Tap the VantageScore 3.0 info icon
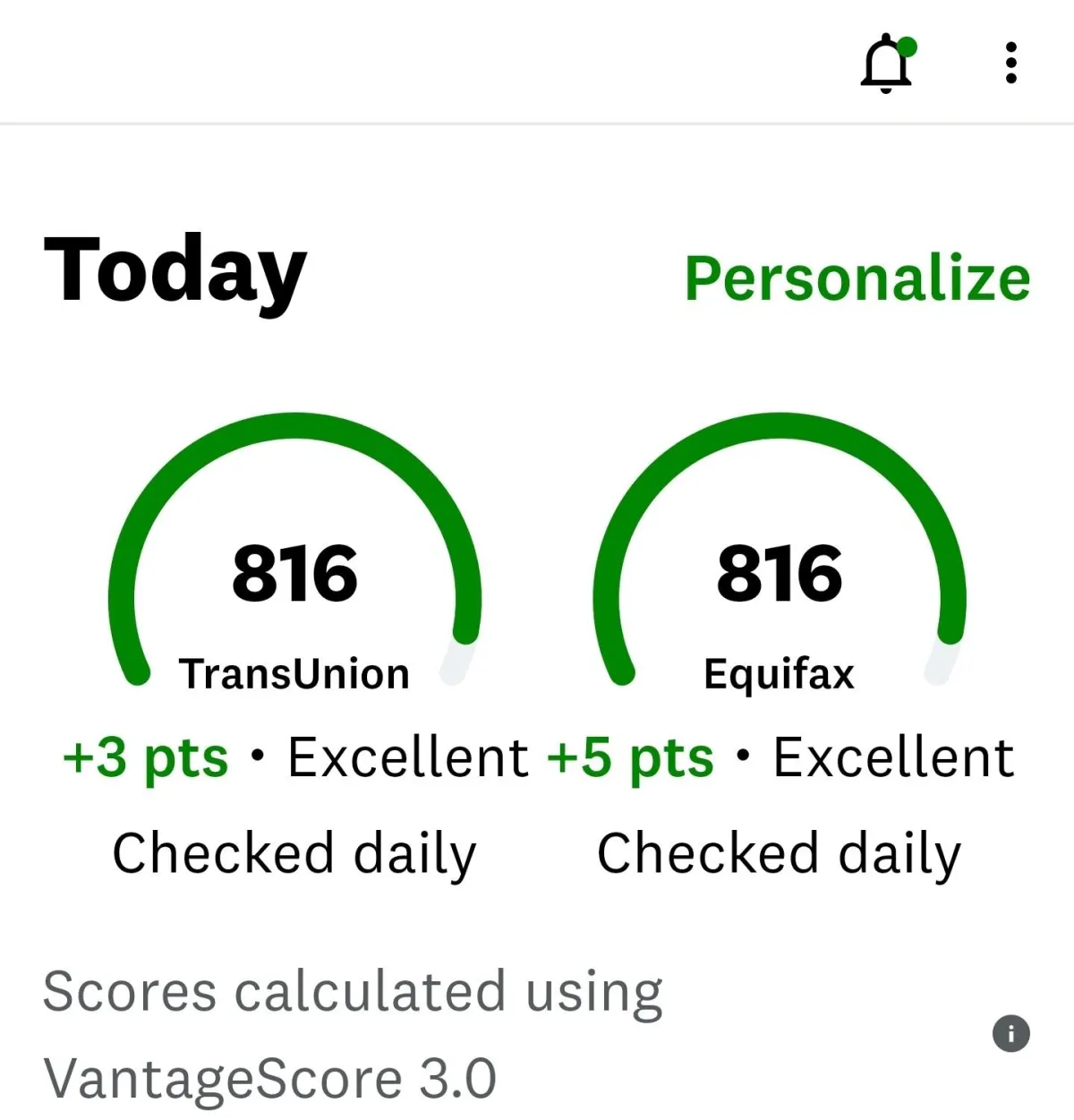The image size is (1074, 1120). pos(1011,1034)
